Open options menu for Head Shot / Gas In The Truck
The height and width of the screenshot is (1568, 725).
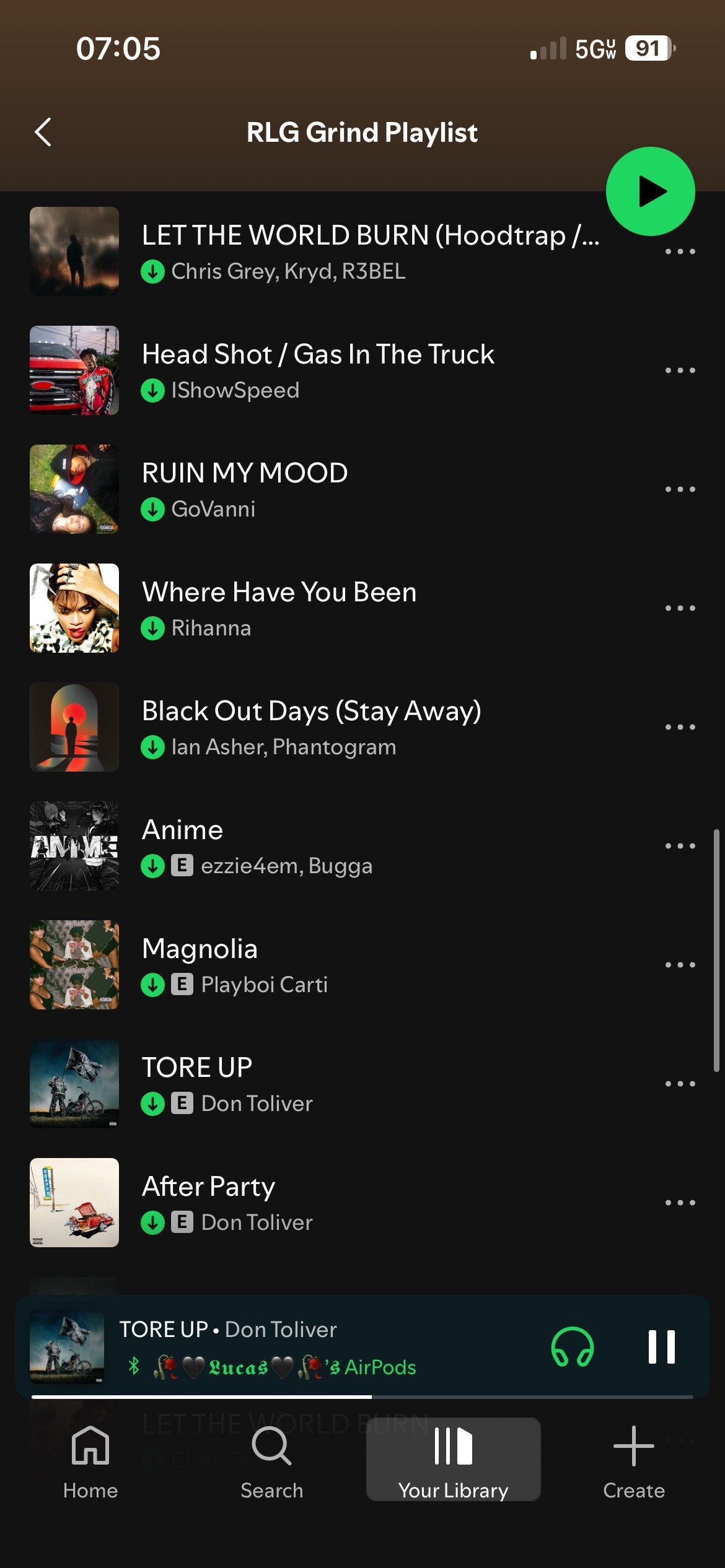click(x=679, y=370)
